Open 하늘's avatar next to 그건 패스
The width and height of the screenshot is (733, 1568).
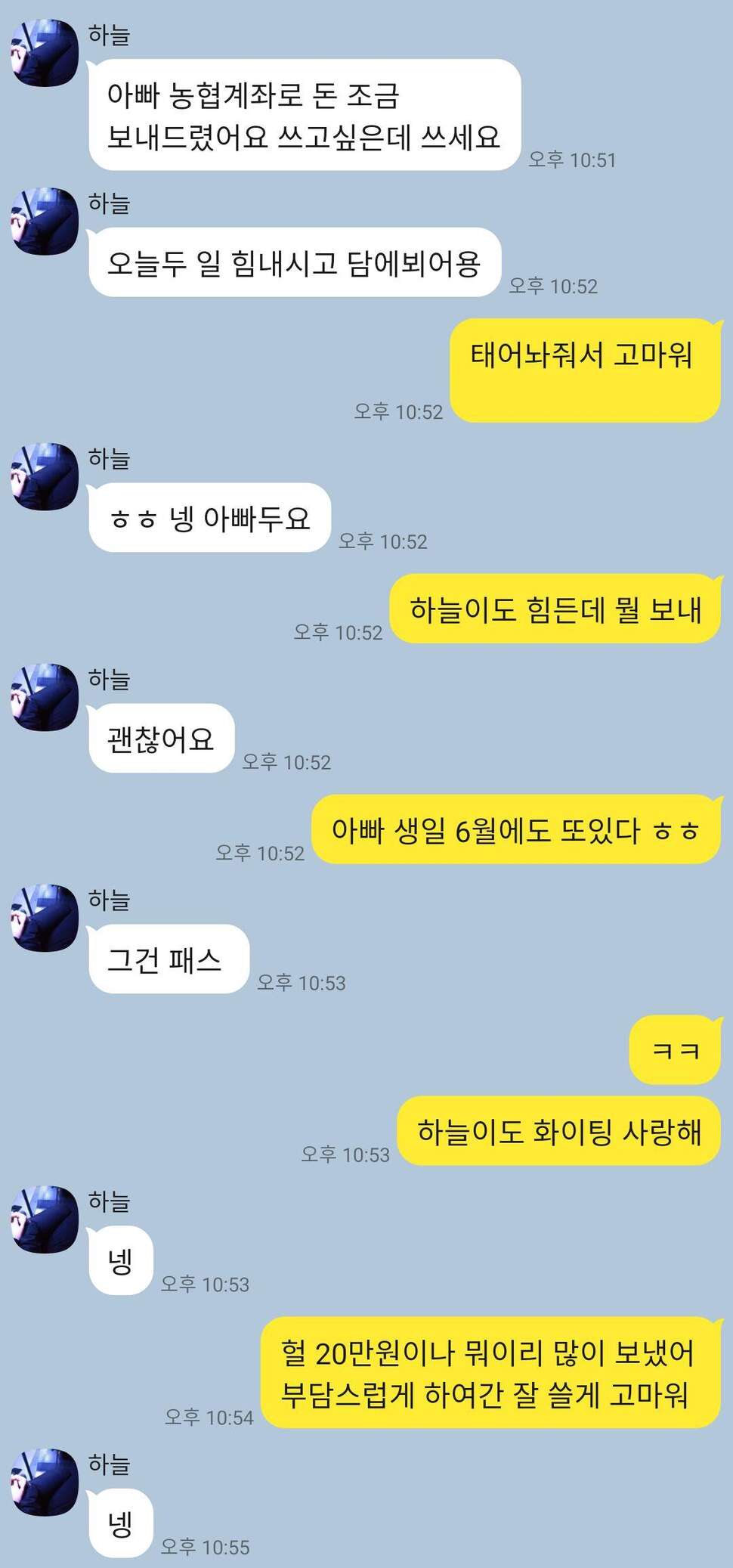(45, 918)
